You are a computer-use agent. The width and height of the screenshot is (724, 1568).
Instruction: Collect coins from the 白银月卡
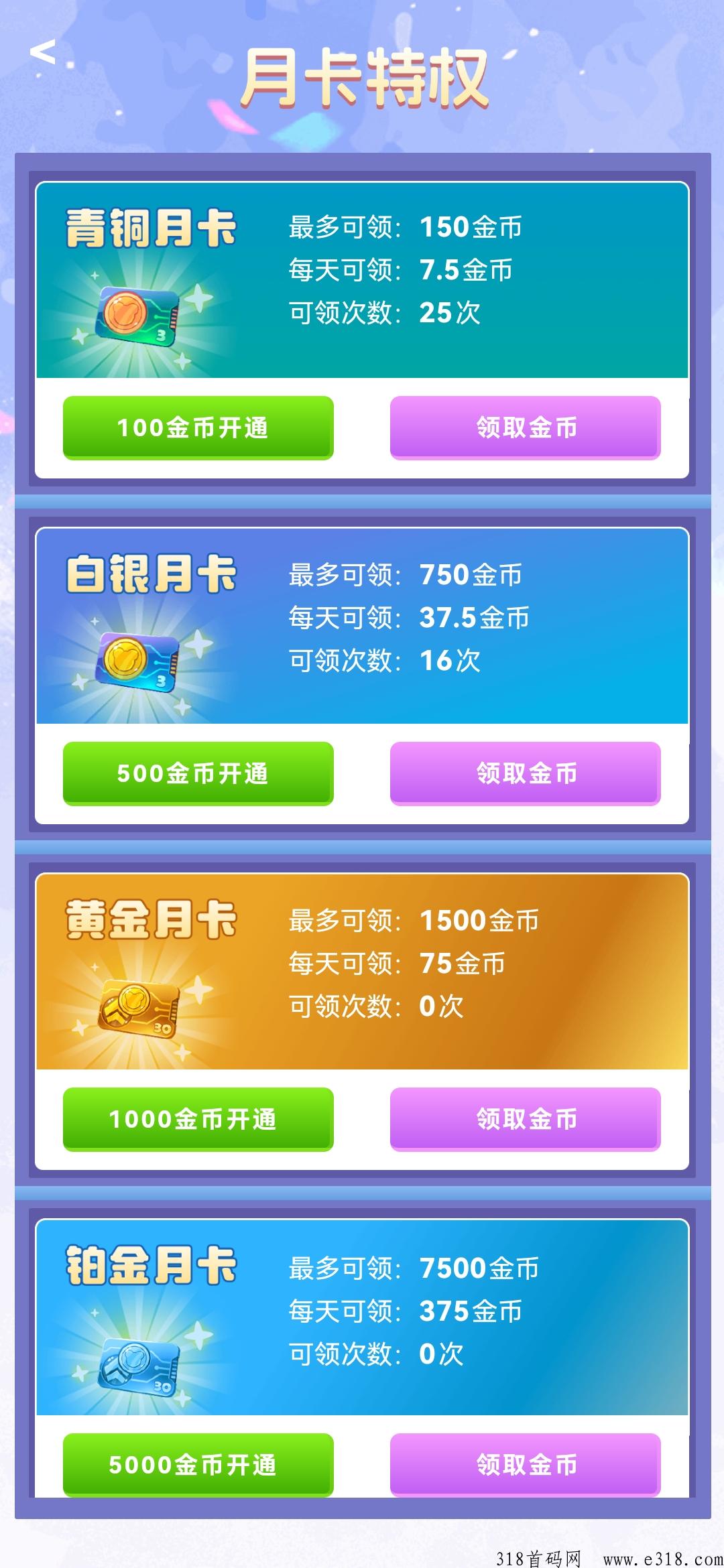pyautogui.click(x=526, y=773)
